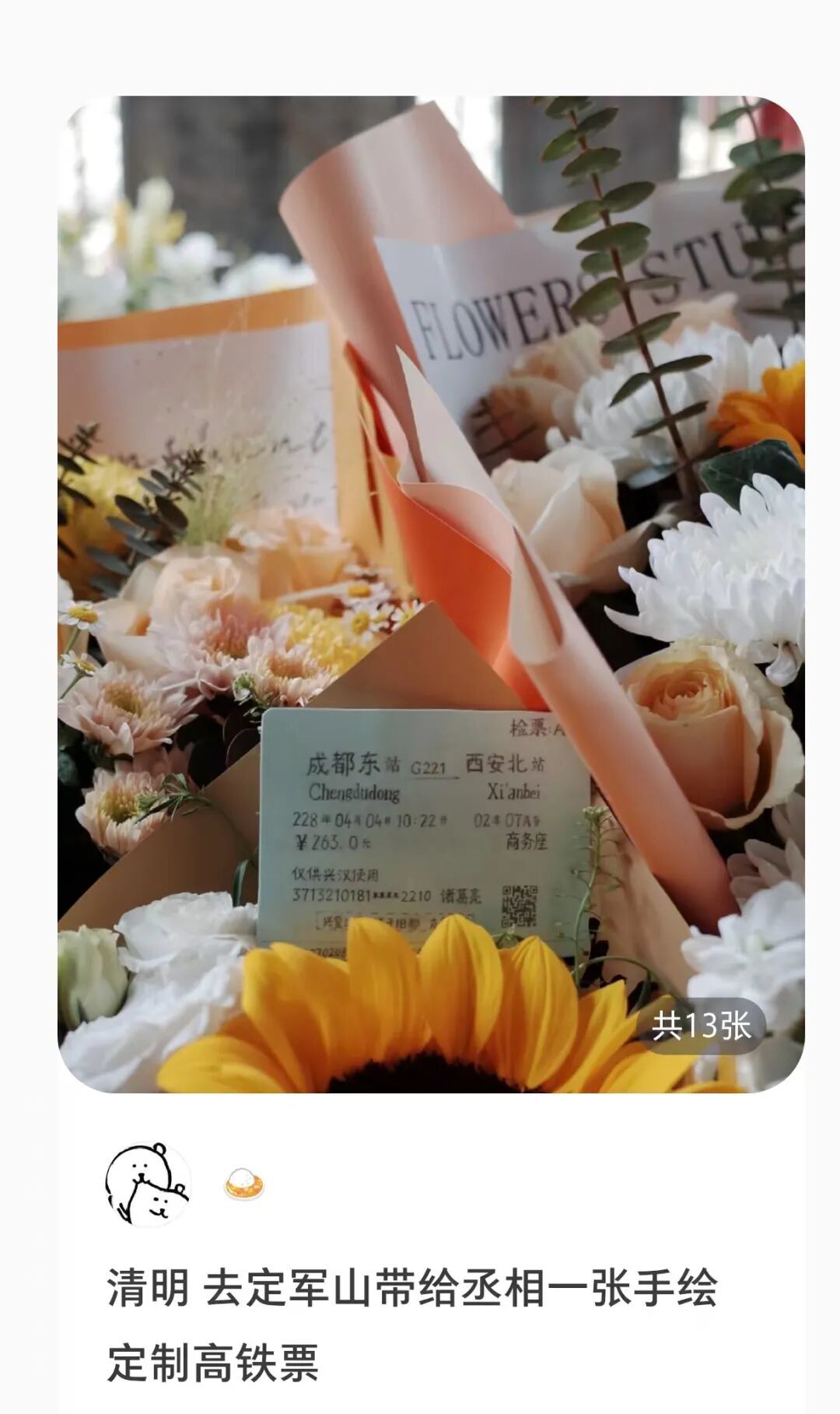Open the author's bear avatar profile
The width and height of the screenshot is (840, 1414).
[148, 1184]
